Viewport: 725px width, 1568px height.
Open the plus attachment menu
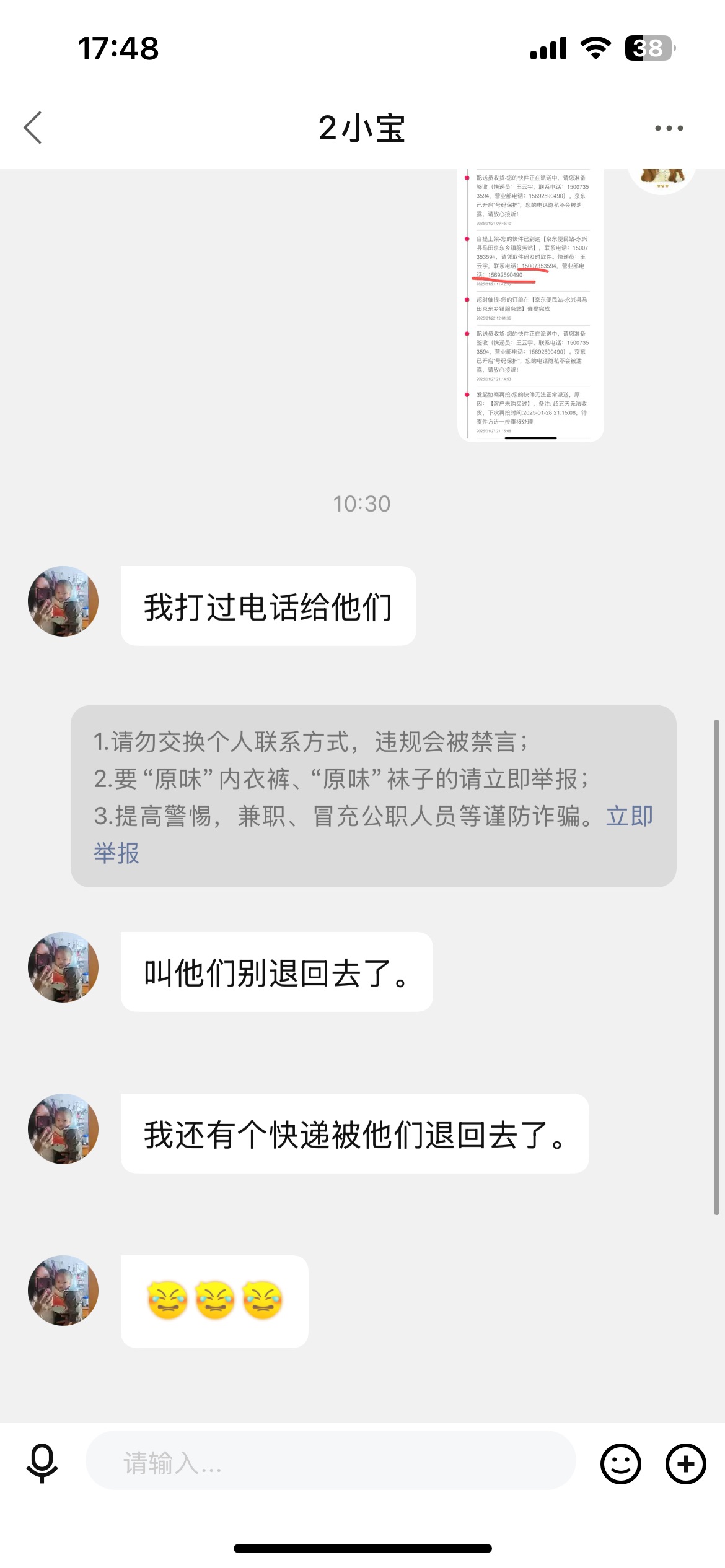point(685,1464)
